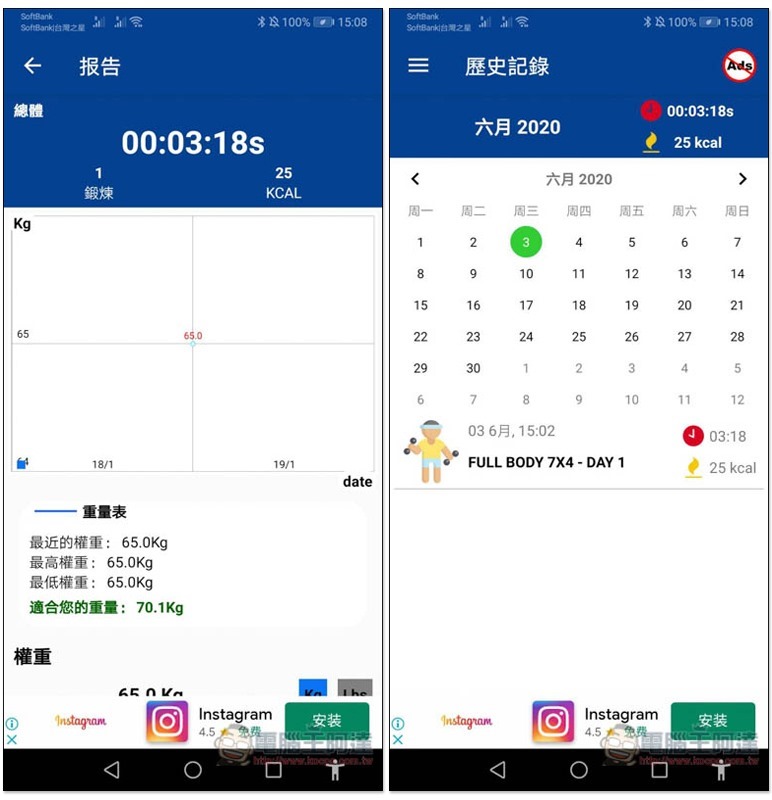
Task: Go back from the 报告 screen
Action: (33, 66)
